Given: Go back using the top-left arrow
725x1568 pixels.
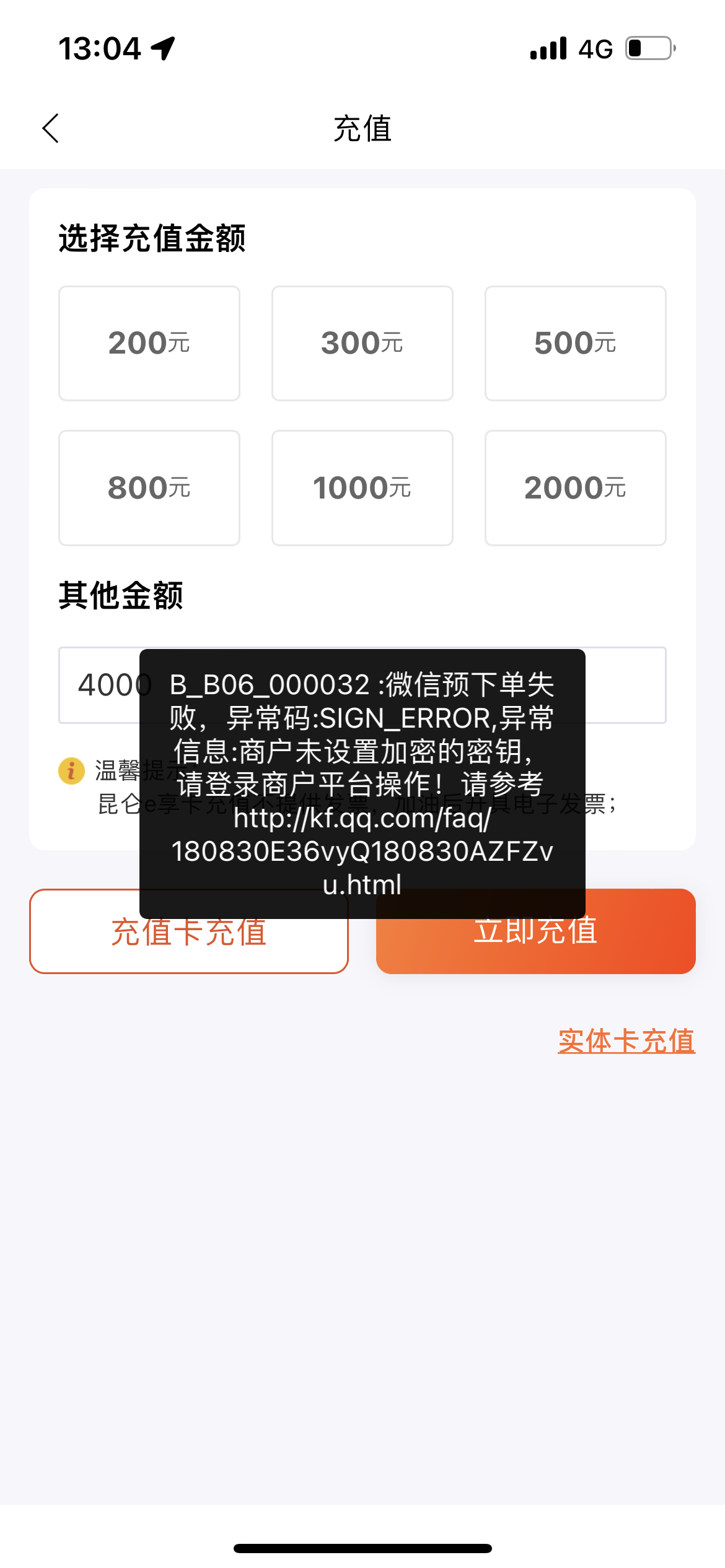Looking at the screenshot, I should click(51, 128).
